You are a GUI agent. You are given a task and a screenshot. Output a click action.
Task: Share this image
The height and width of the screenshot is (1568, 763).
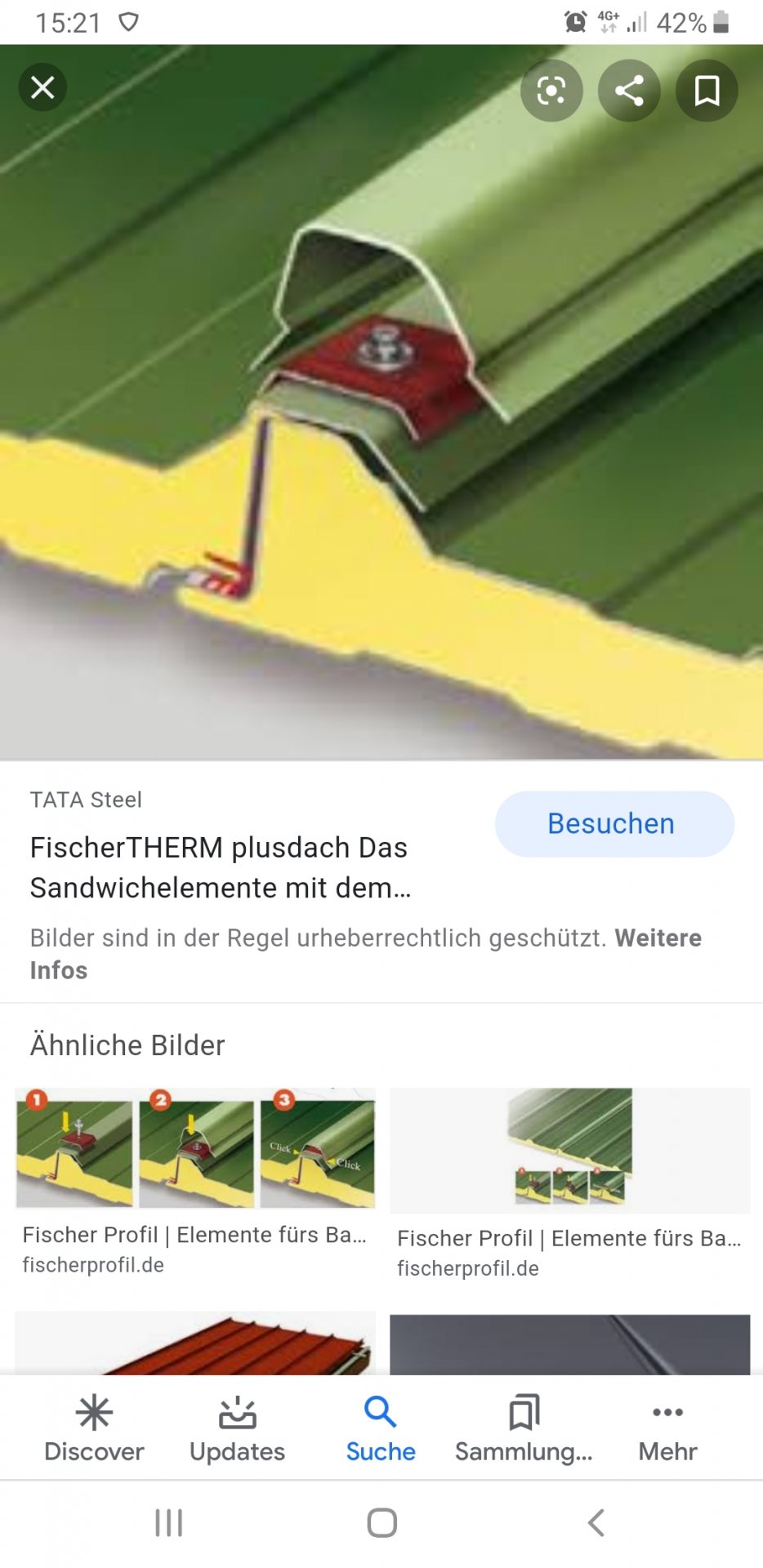pos(629,91)
